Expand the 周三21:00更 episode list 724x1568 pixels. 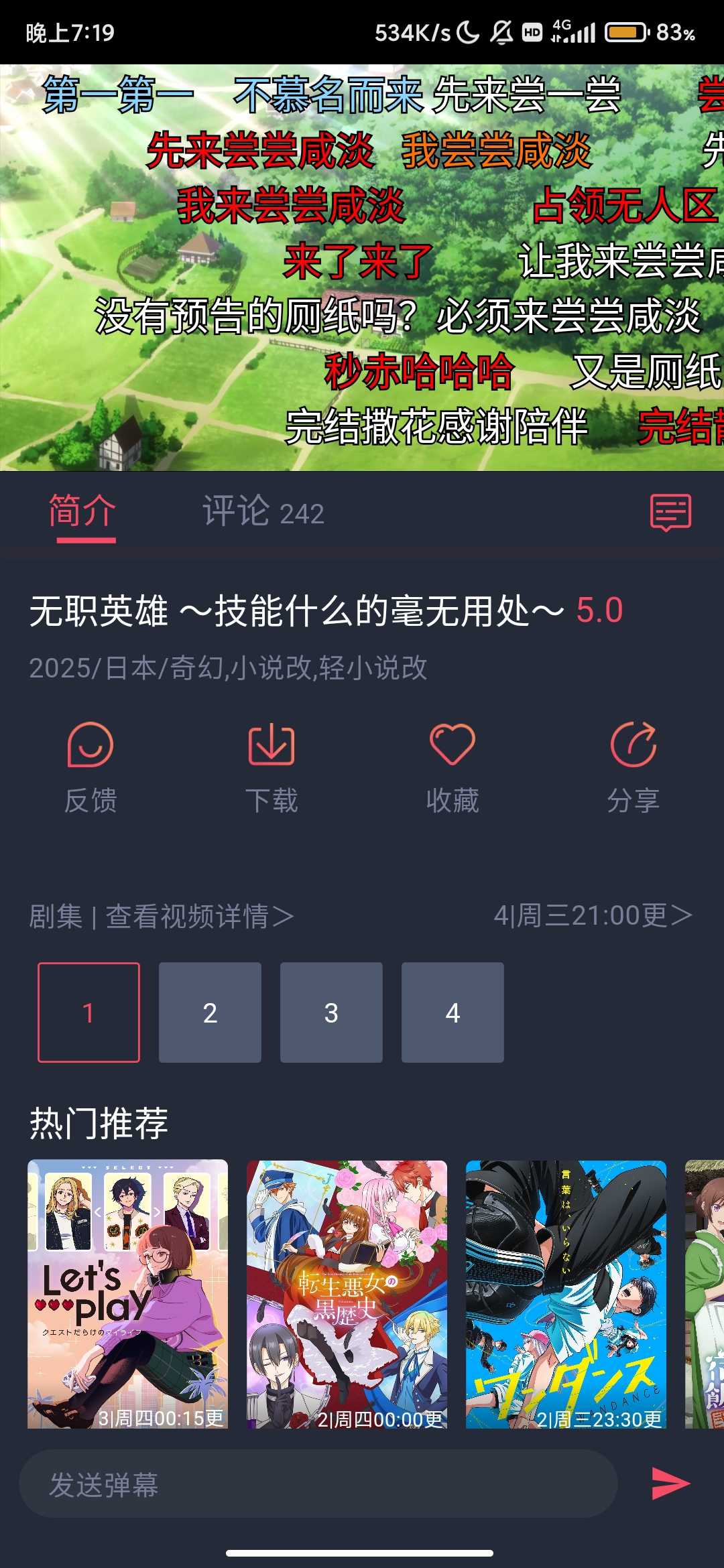[593, 915]
